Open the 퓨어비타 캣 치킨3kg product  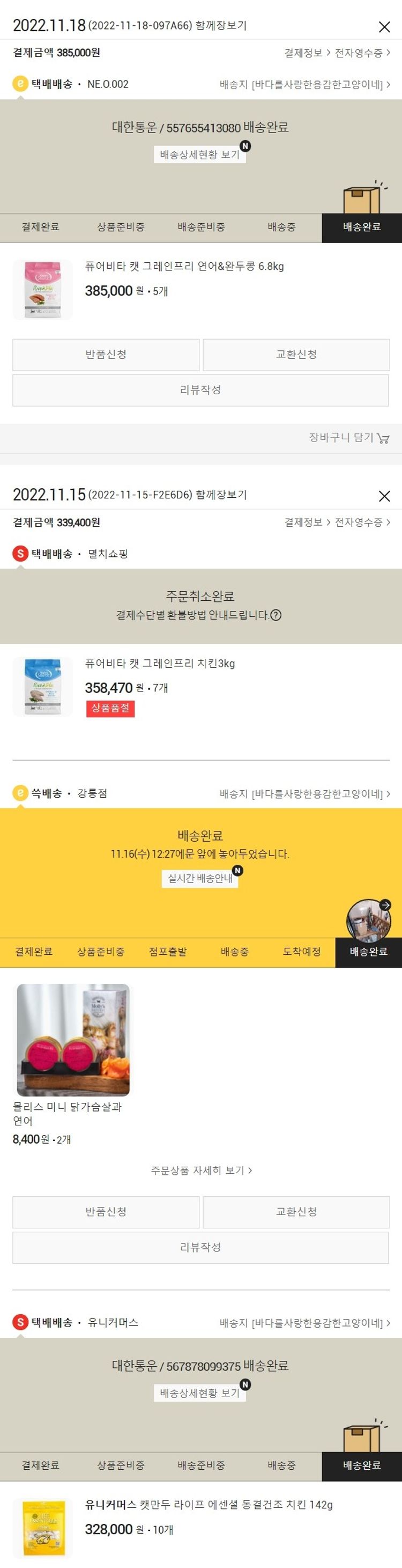(159, 663)
